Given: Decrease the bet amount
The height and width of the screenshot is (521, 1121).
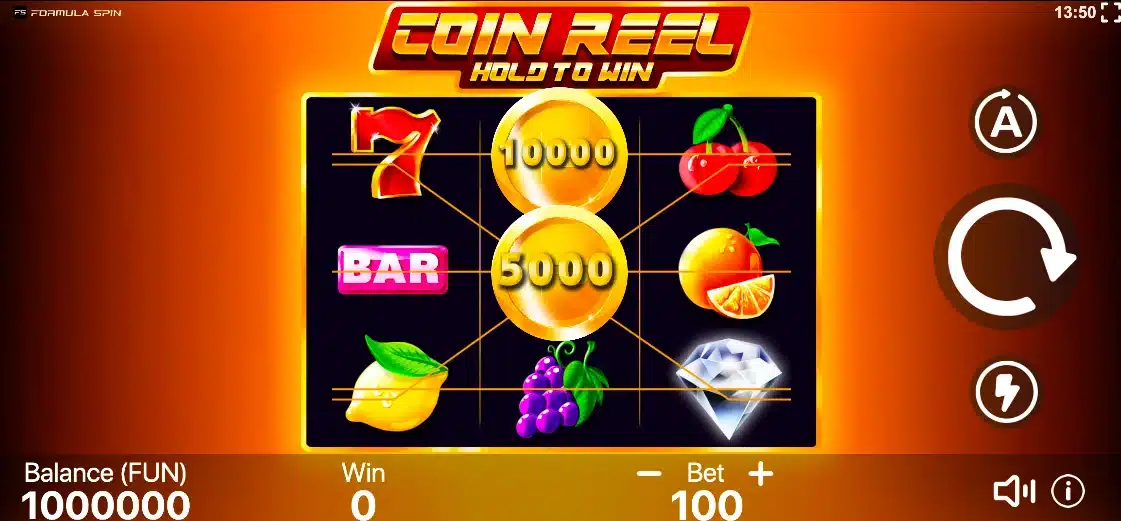Looking at the screenshot, I should [649, 474].
